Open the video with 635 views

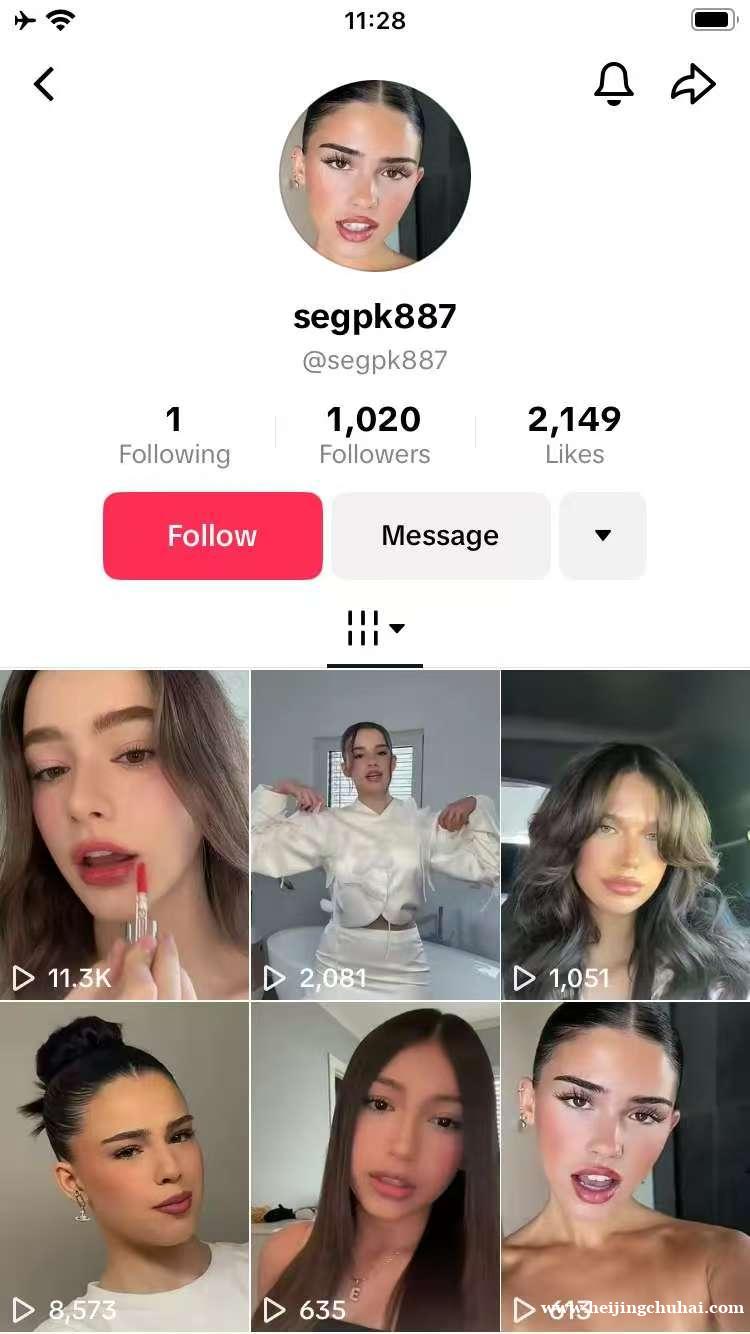pos(375,1165)
